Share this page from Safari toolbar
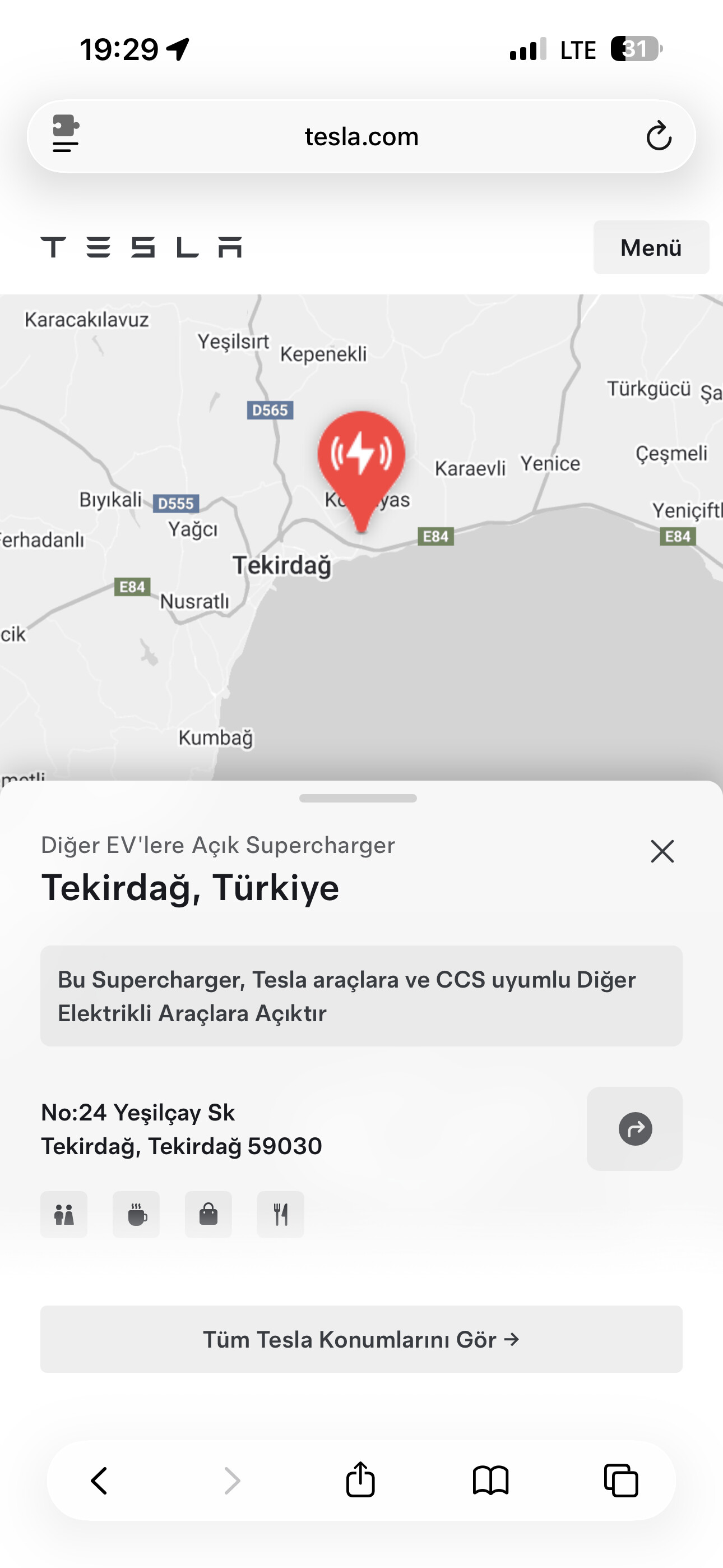723x1568 pixels. click(x=360, y=1479)
